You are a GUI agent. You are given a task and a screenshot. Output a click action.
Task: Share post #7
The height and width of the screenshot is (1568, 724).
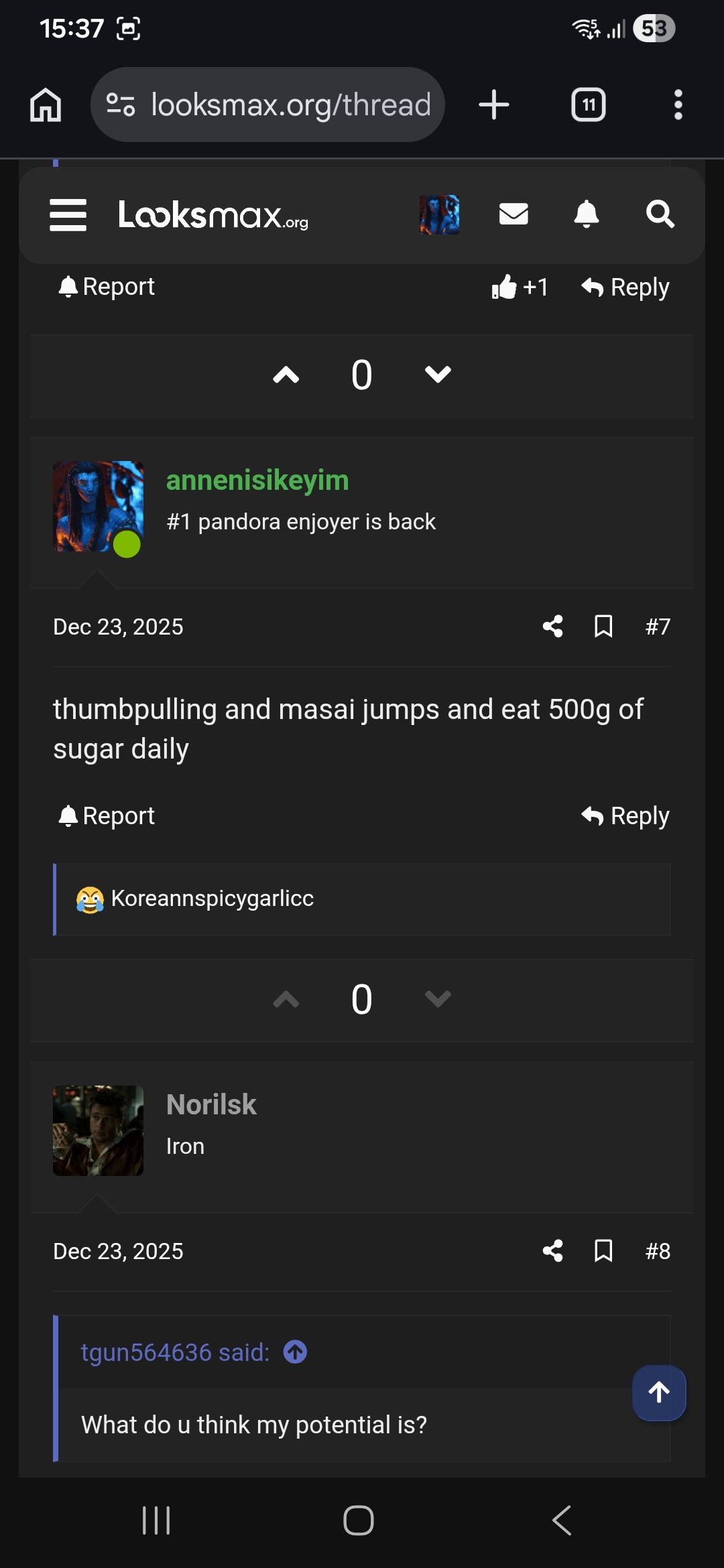(552, 627)
